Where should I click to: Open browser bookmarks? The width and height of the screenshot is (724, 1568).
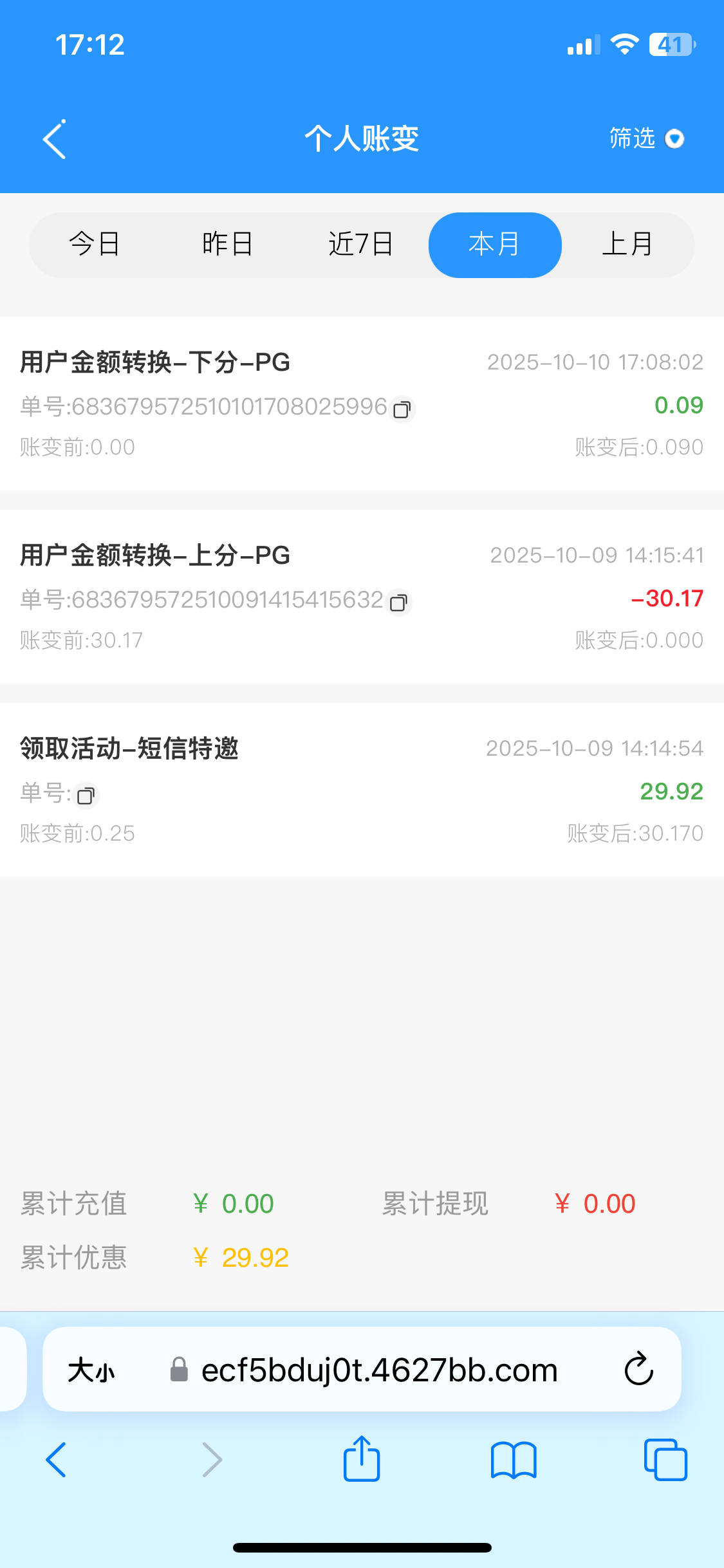pos(513,1460)
